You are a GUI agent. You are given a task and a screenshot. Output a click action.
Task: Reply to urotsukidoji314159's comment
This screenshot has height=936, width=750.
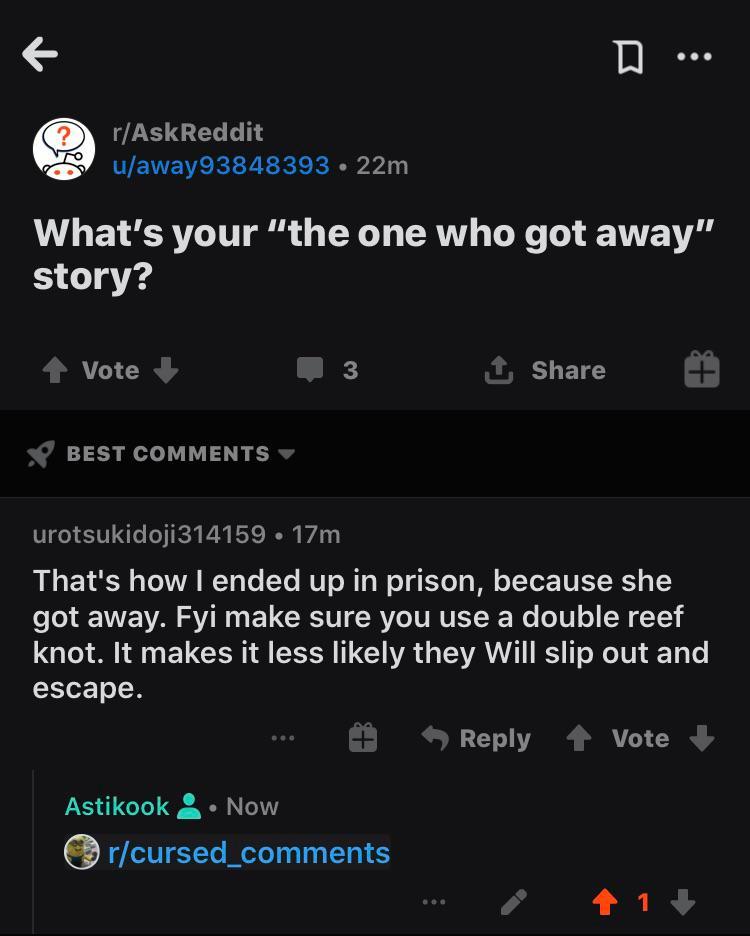tap(477, 739)
